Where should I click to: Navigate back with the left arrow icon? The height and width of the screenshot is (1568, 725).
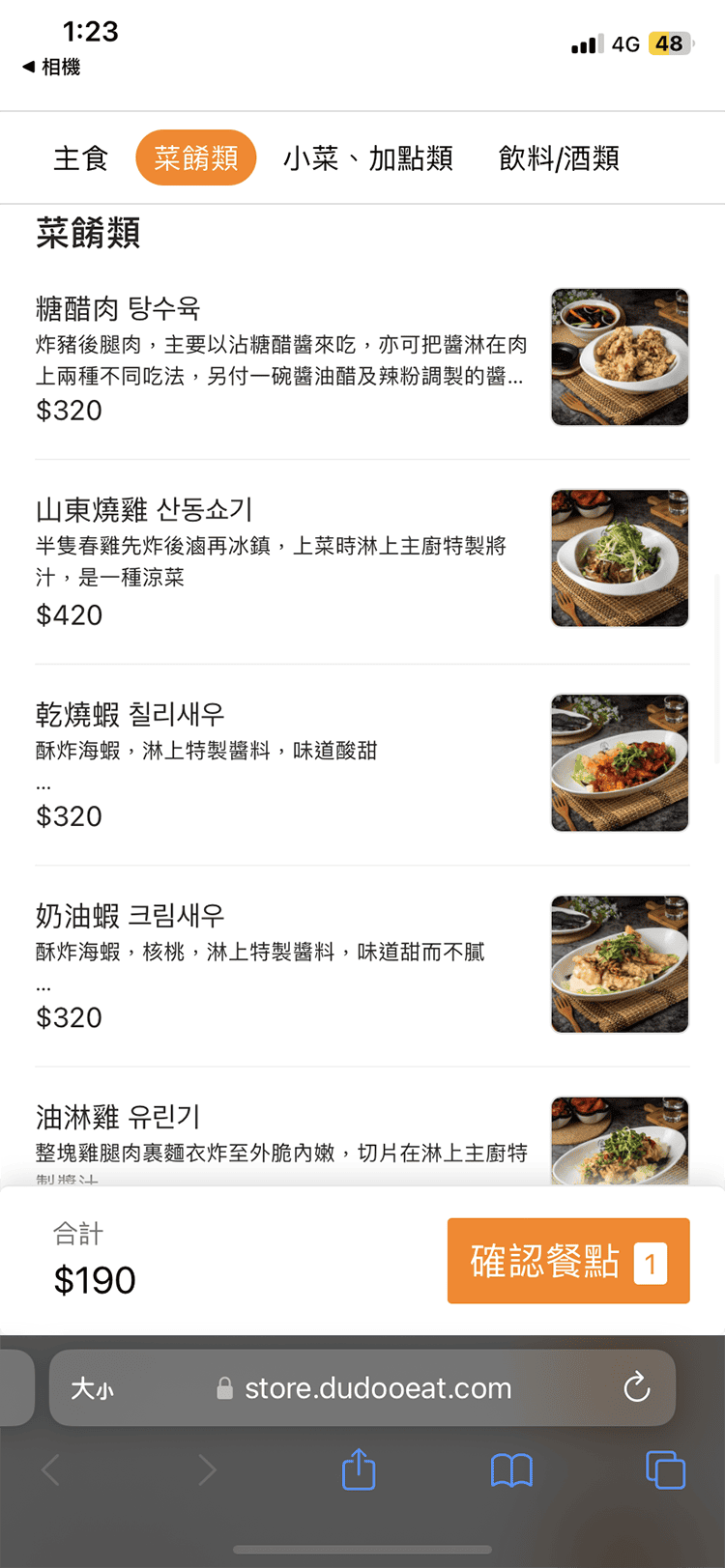point(50,1469)
